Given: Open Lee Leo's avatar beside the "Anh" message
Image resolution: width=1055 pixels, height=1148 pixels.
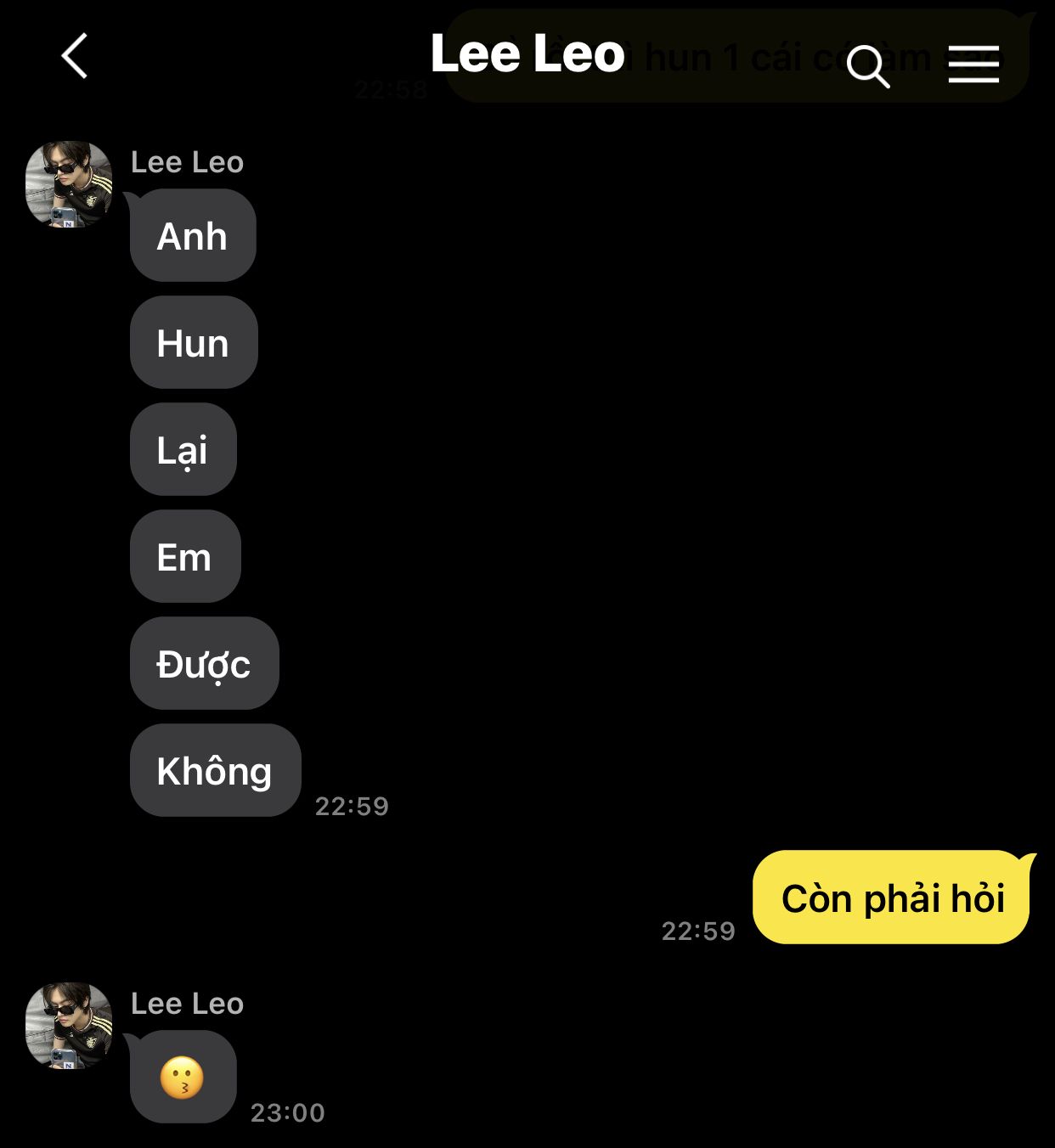Looking at the screenshot, I should tap(69, 184).
